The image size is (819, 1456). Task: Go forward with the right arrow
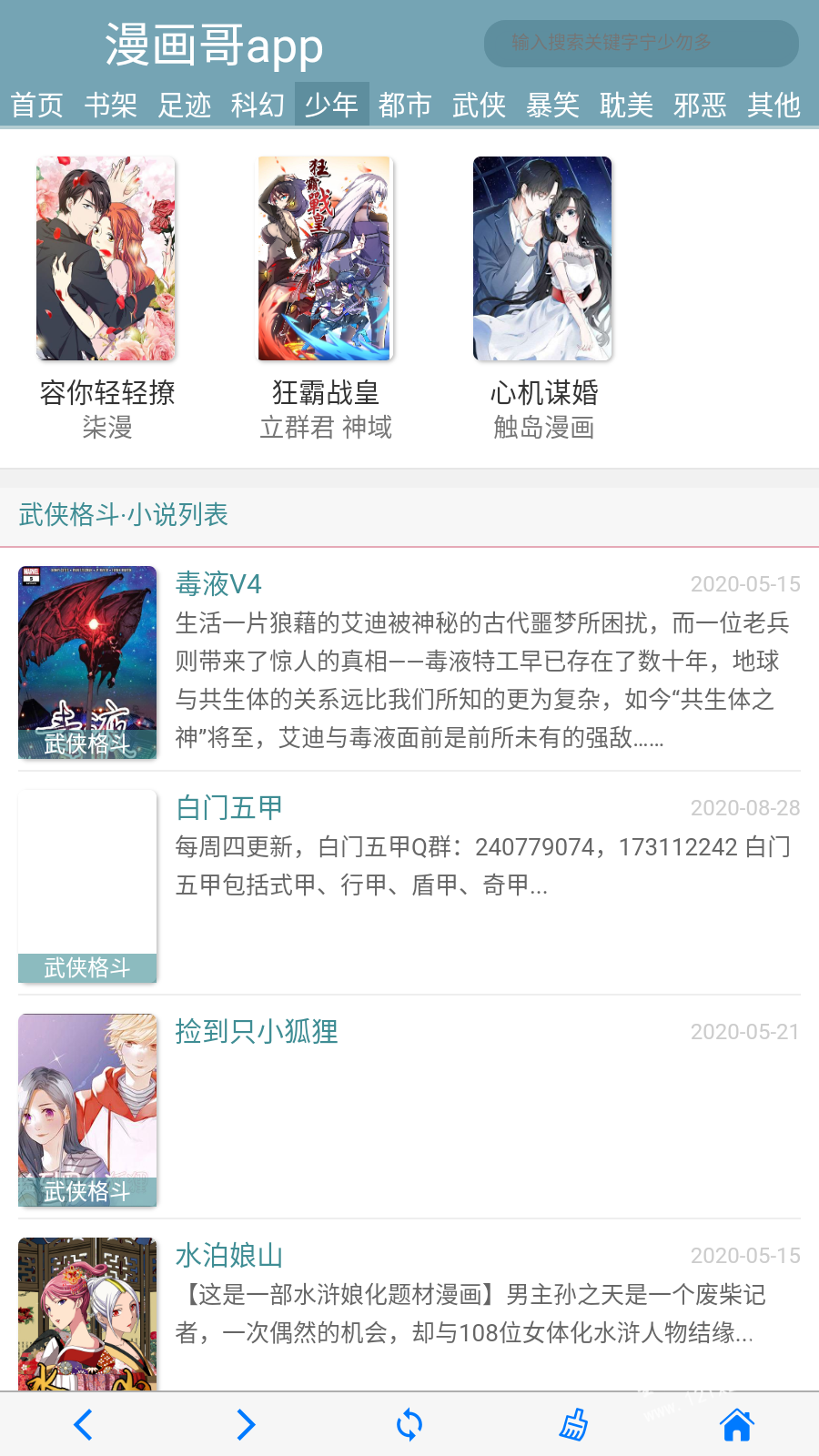click(x=246, y=1424)
